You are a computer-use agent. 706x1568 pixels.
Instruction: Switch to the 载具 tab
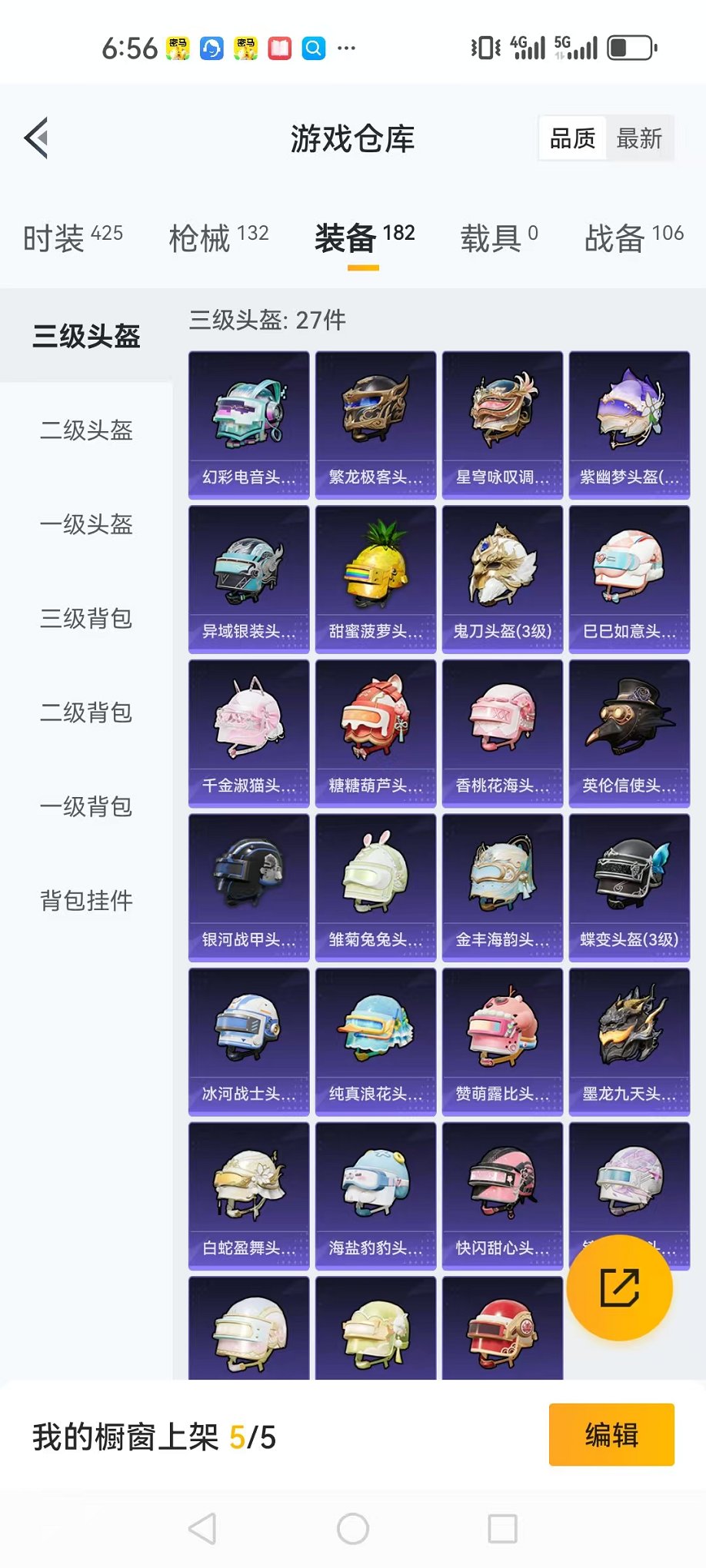498,238
